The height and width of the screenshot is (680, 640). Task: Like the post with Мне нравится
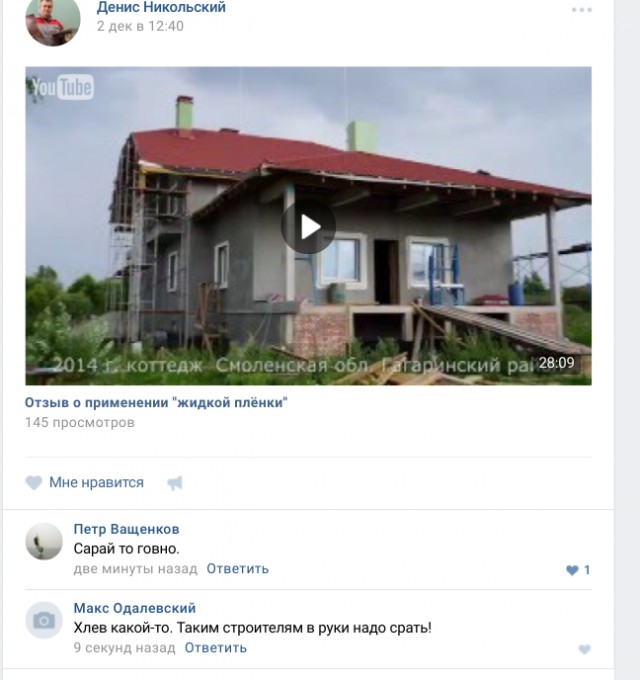[86, 482]
